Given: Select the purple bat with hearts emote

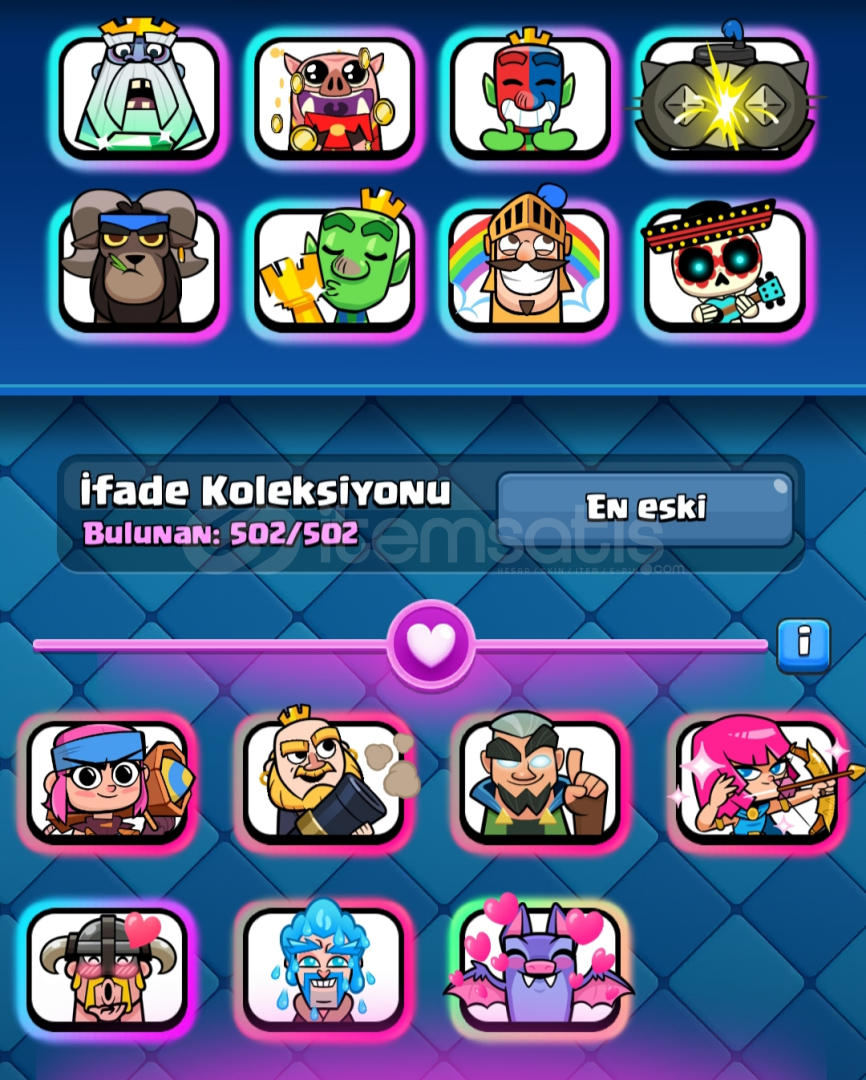Looking at the screenshot, I should tap(540, 966).
